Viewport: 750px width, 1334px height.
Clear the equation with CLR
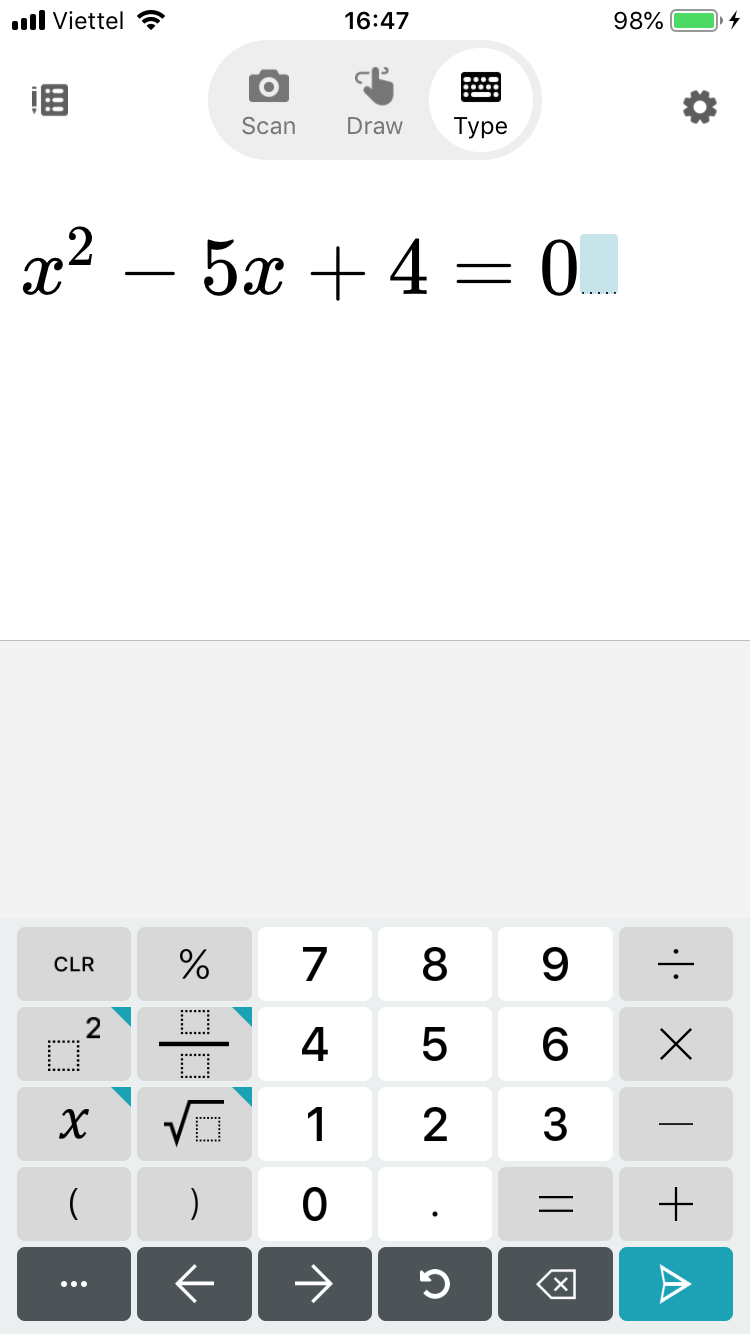pyautogui.click(x=74, y=964)
